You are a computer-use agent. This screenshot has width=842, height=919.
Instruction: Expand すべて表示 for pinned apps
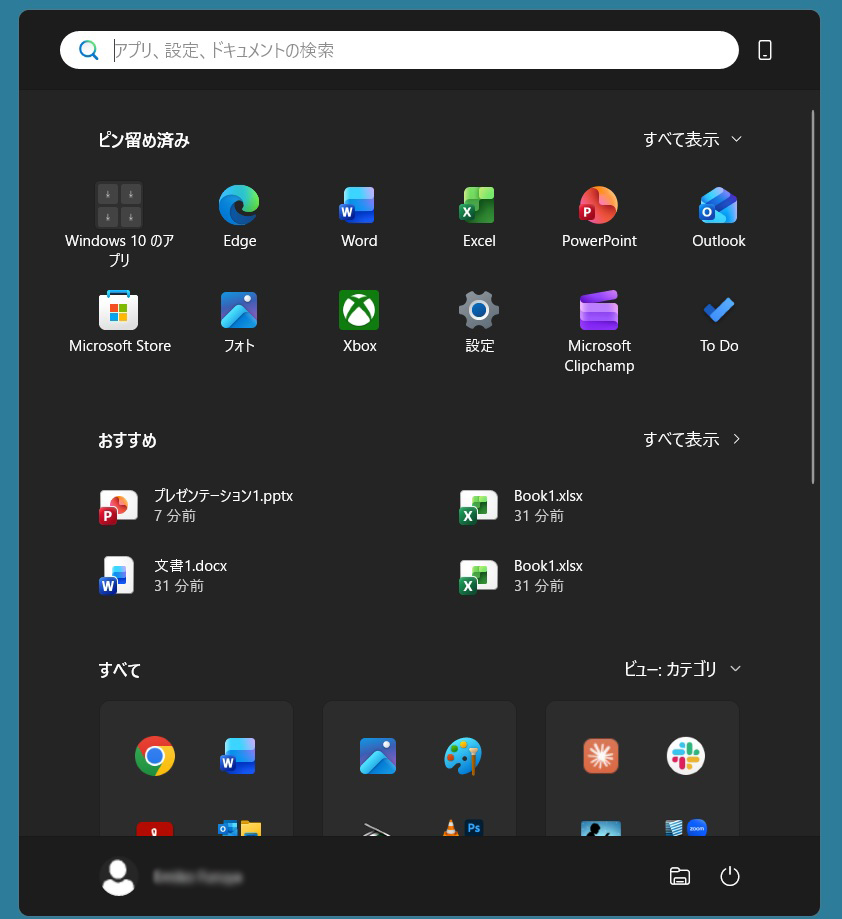(693, 139)
